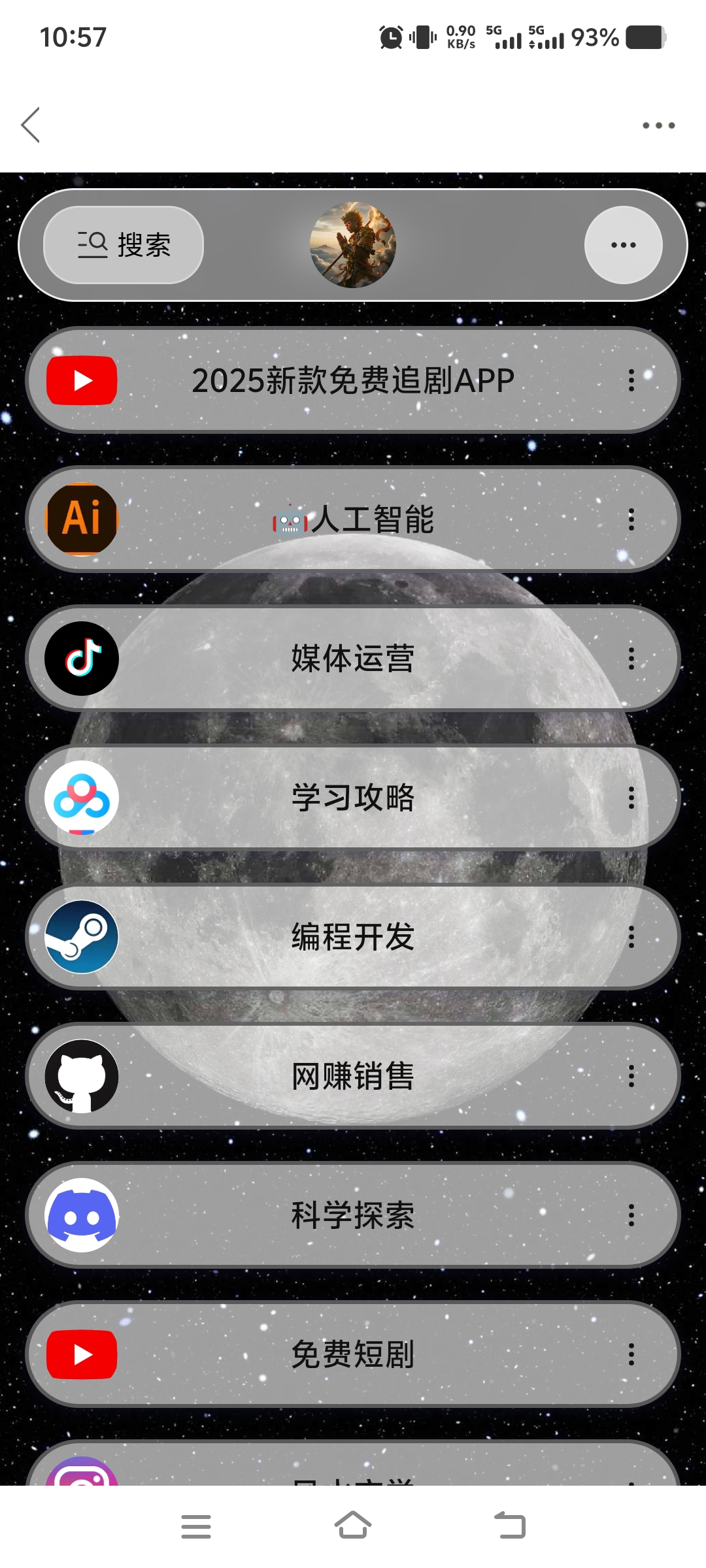Image resolution: width=706 pixels, height=1568 pixels.
Task: Open 2025新款免费追剧APP link
Action: [x=353, y=380]
